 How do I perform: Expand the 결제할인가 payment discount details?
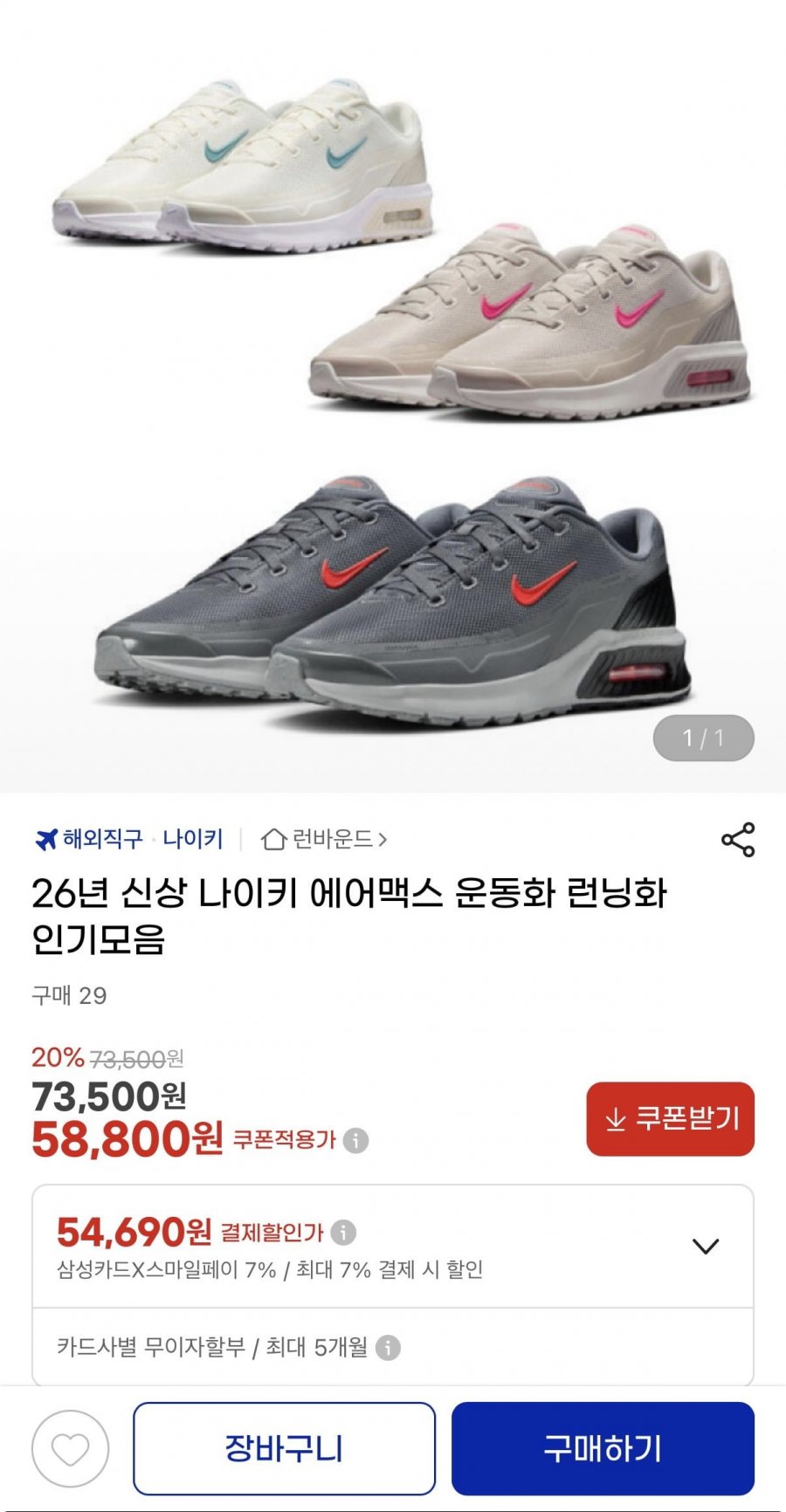(x=705, y=1246)
